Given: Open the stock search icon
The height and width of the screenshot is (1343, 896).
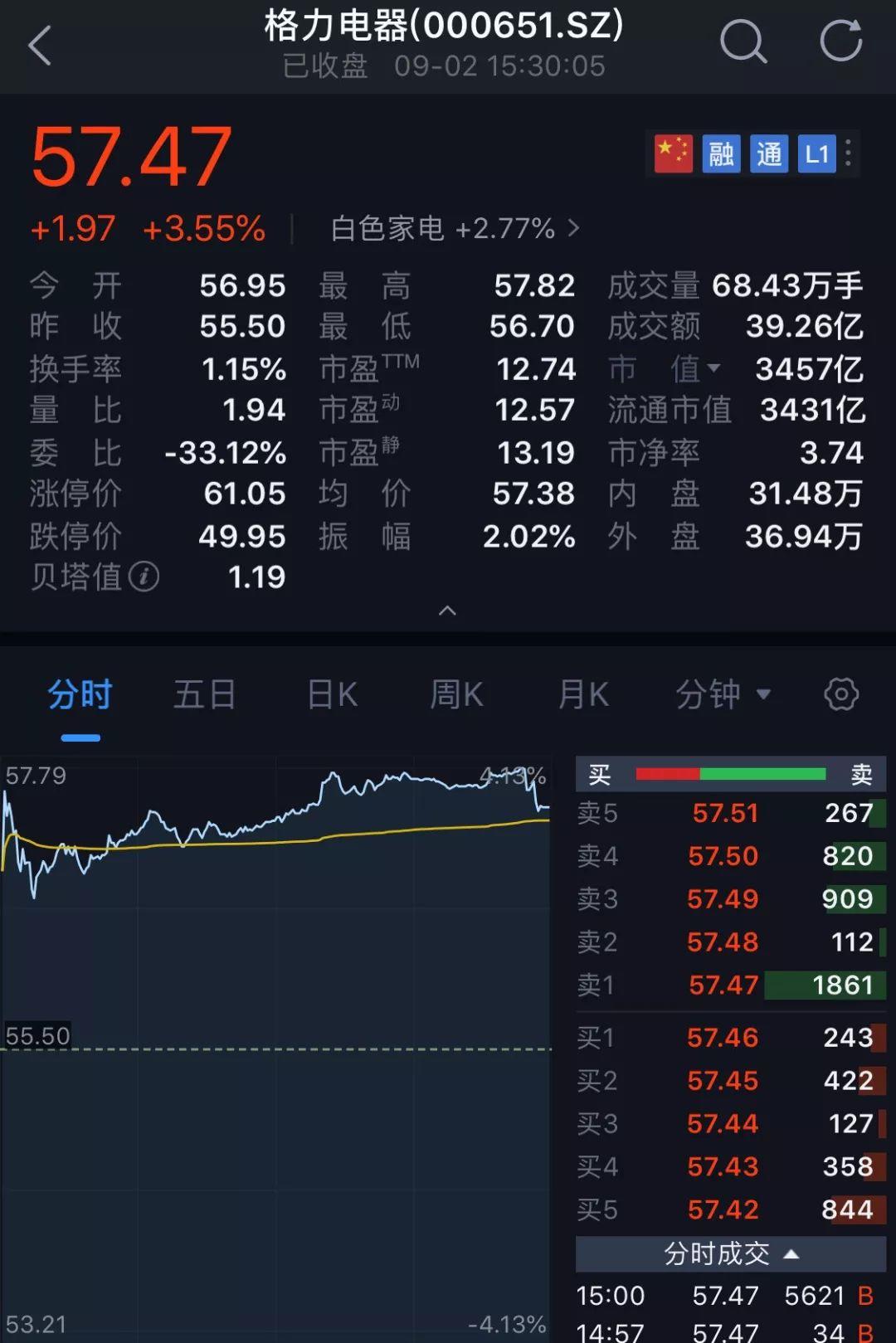Looking at the screenshot, I should (743, 41).
